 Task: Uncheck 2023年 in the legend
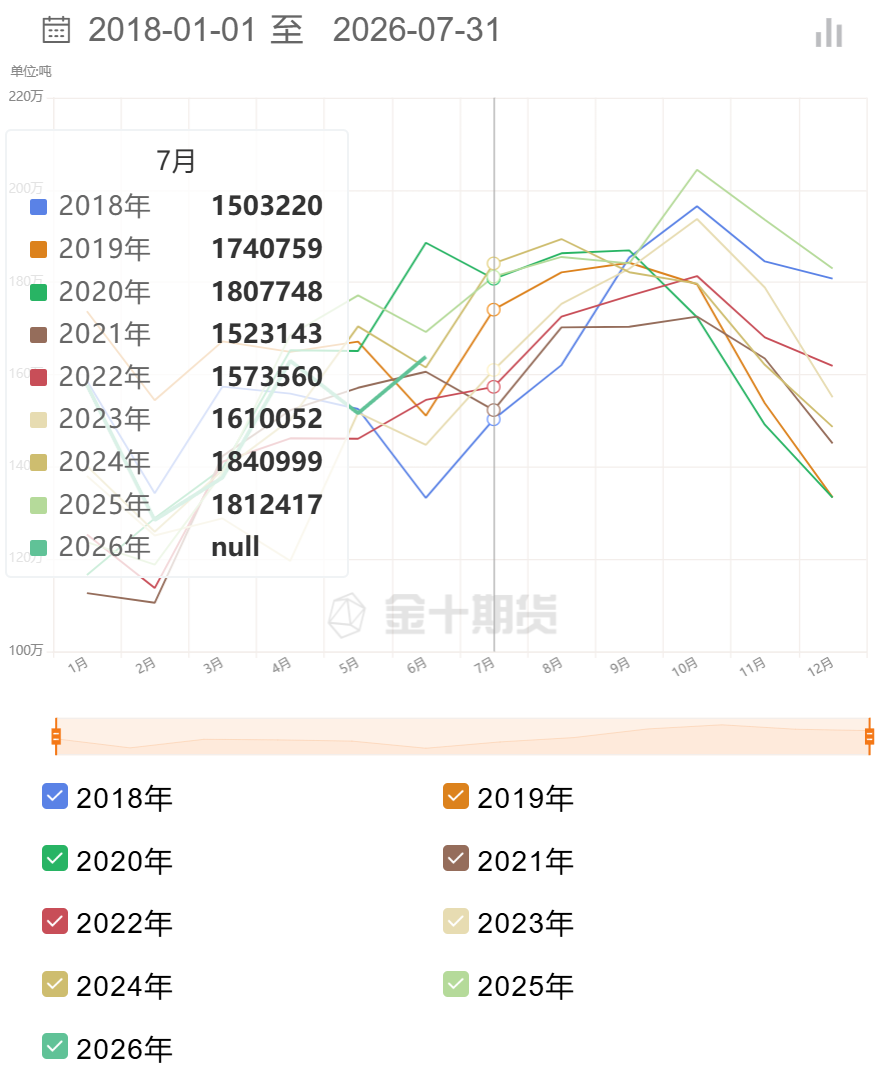coord(456,922)
